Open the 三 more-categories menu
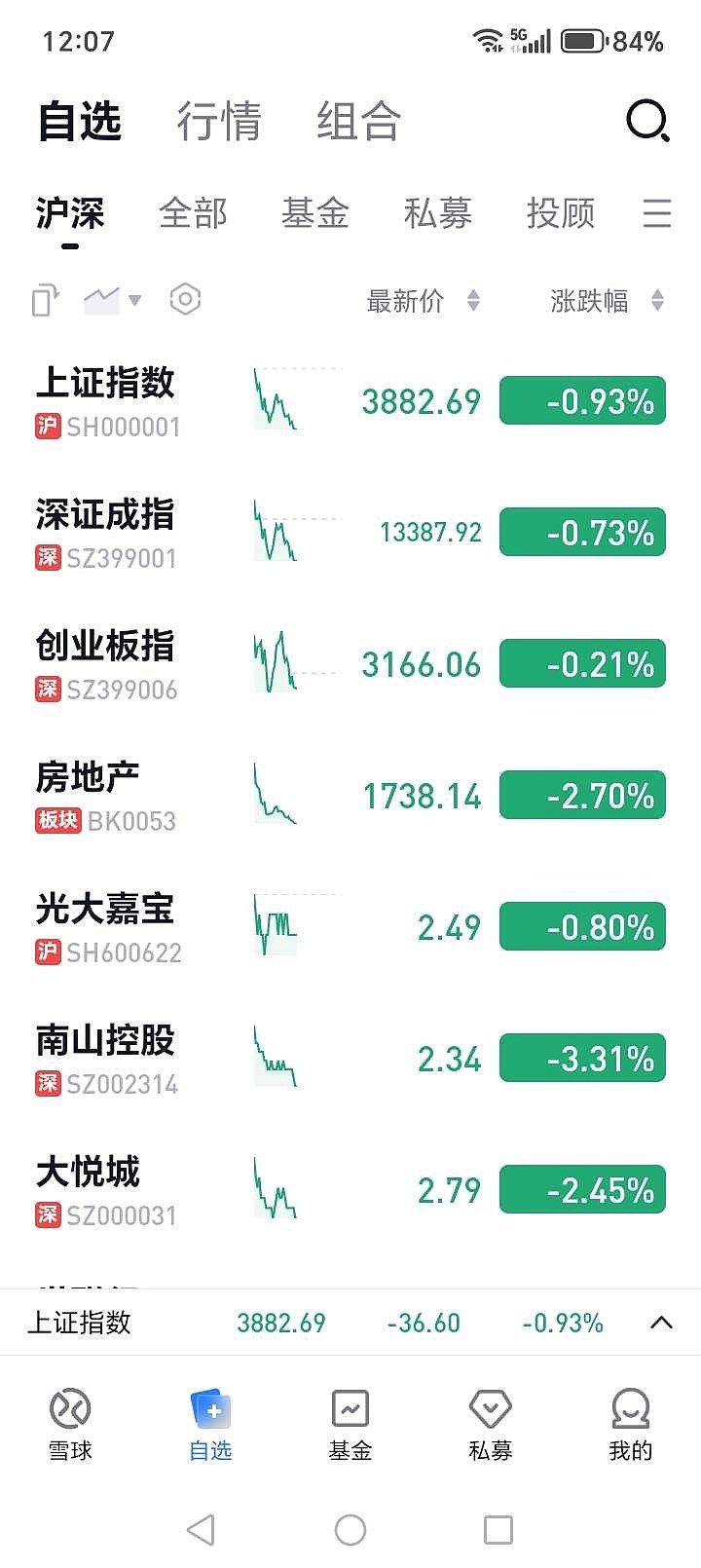The height and width of the screenshot is (1568, 701). click(x=657, y=214)
